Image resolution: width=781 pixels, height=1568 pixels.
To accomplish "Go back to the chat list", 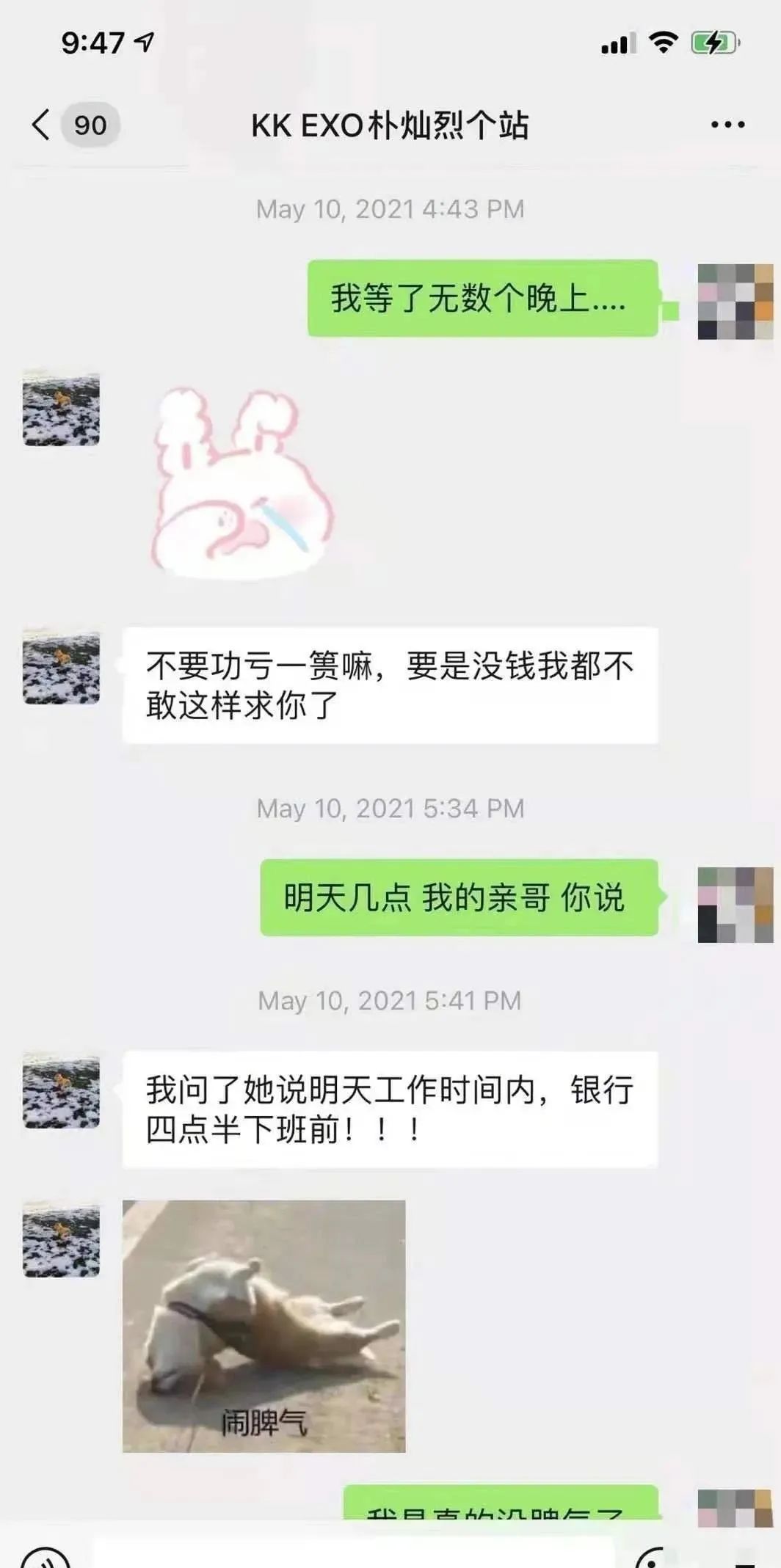I will (x=43, y=125).
